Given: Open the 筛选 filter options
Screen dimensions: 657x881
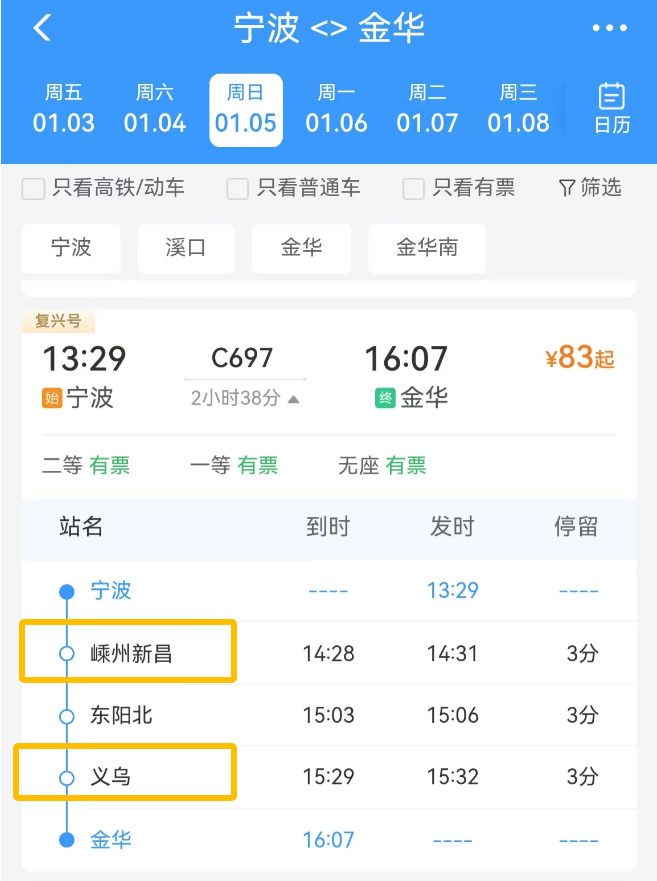Looking at the screenshot, I should tap(590, 188).
